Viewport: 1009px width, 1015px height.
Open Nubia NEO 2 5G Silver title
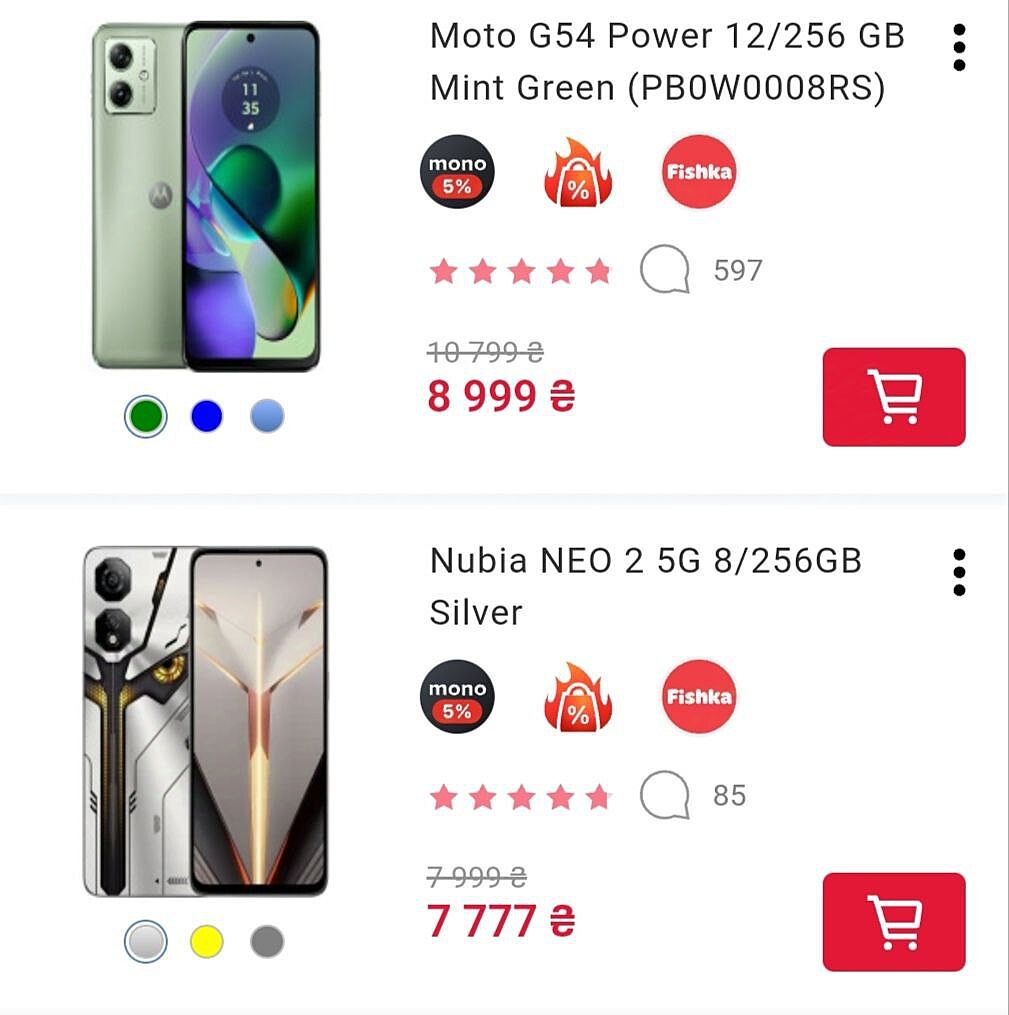645,586
